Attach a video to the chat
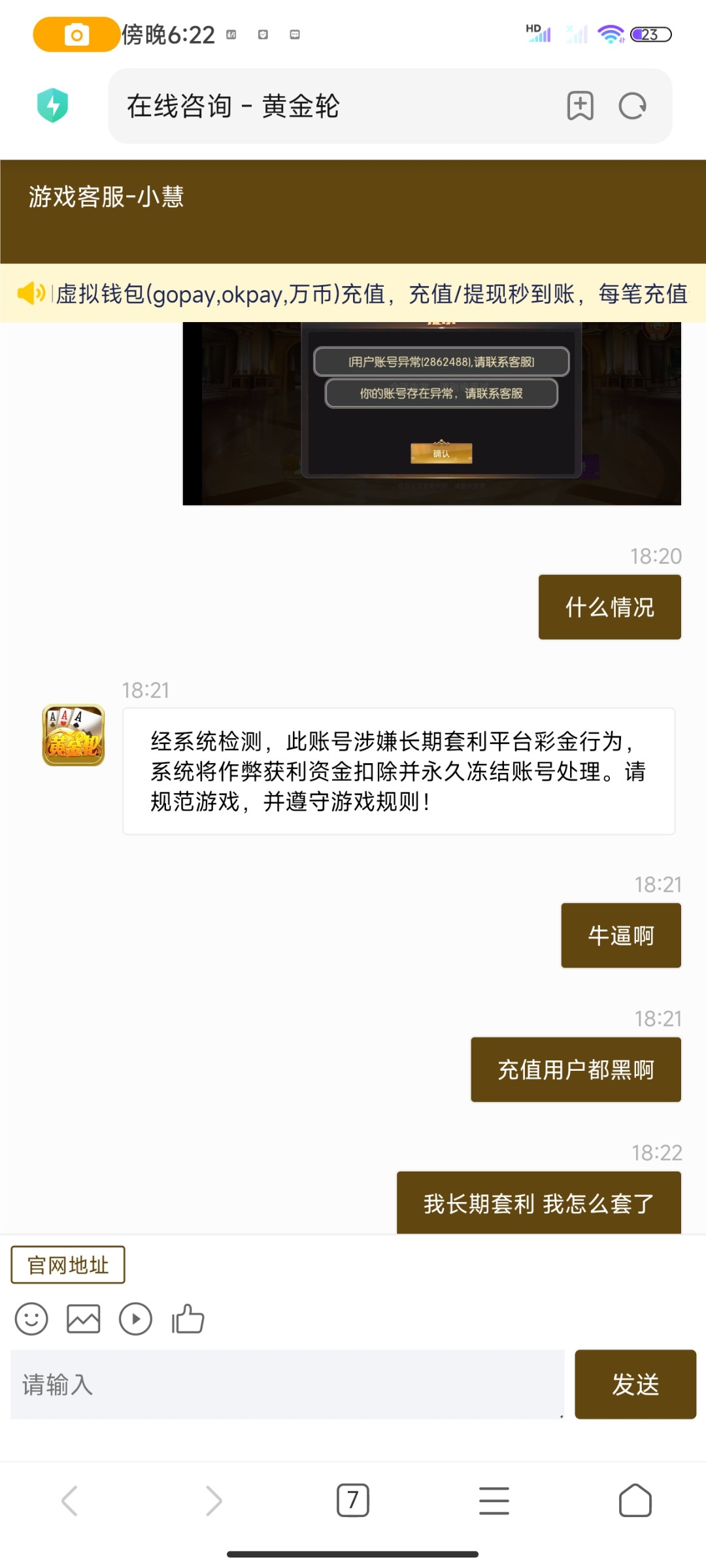Screen dimensions: 706x1568 click(135, 1318)
